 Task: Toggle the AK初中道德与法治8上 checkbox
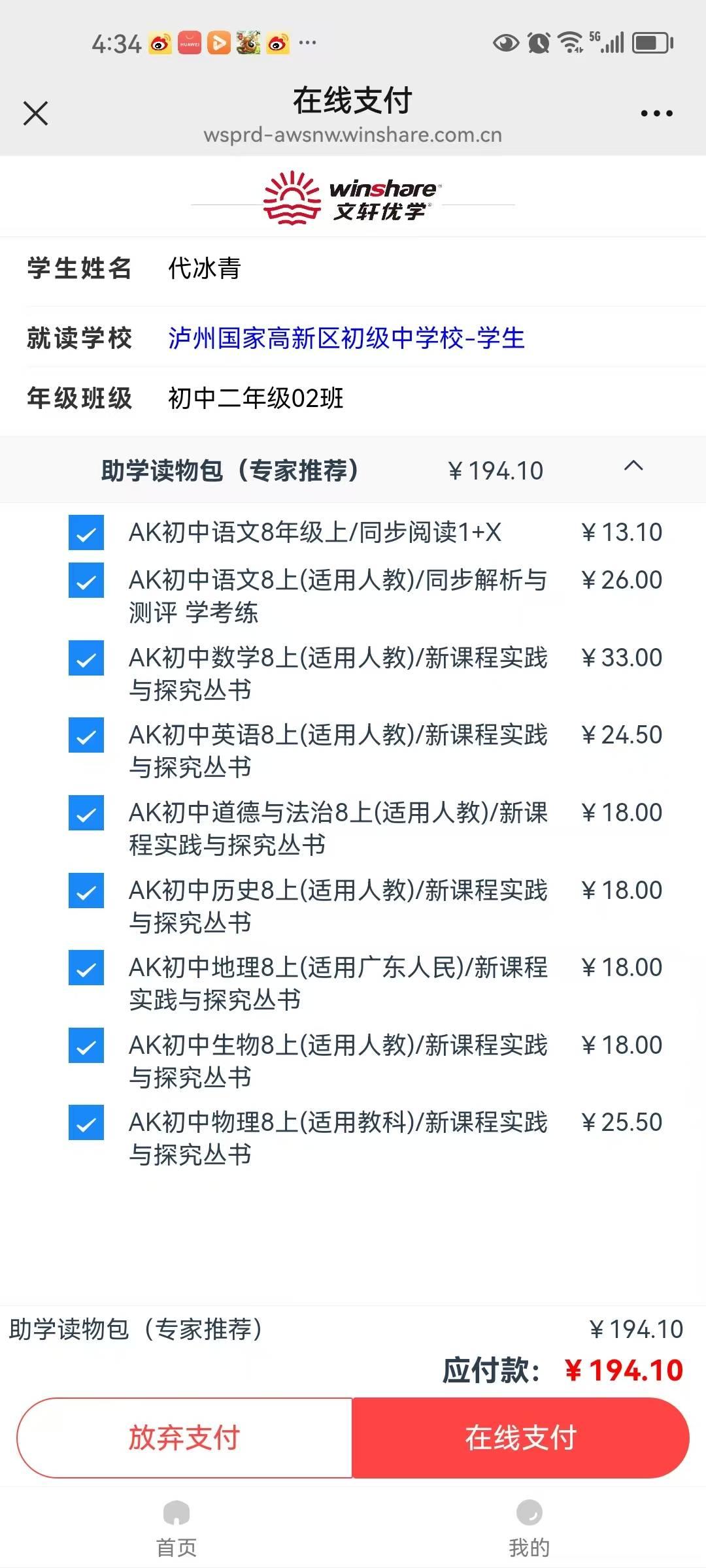click(x=86, y=813)
